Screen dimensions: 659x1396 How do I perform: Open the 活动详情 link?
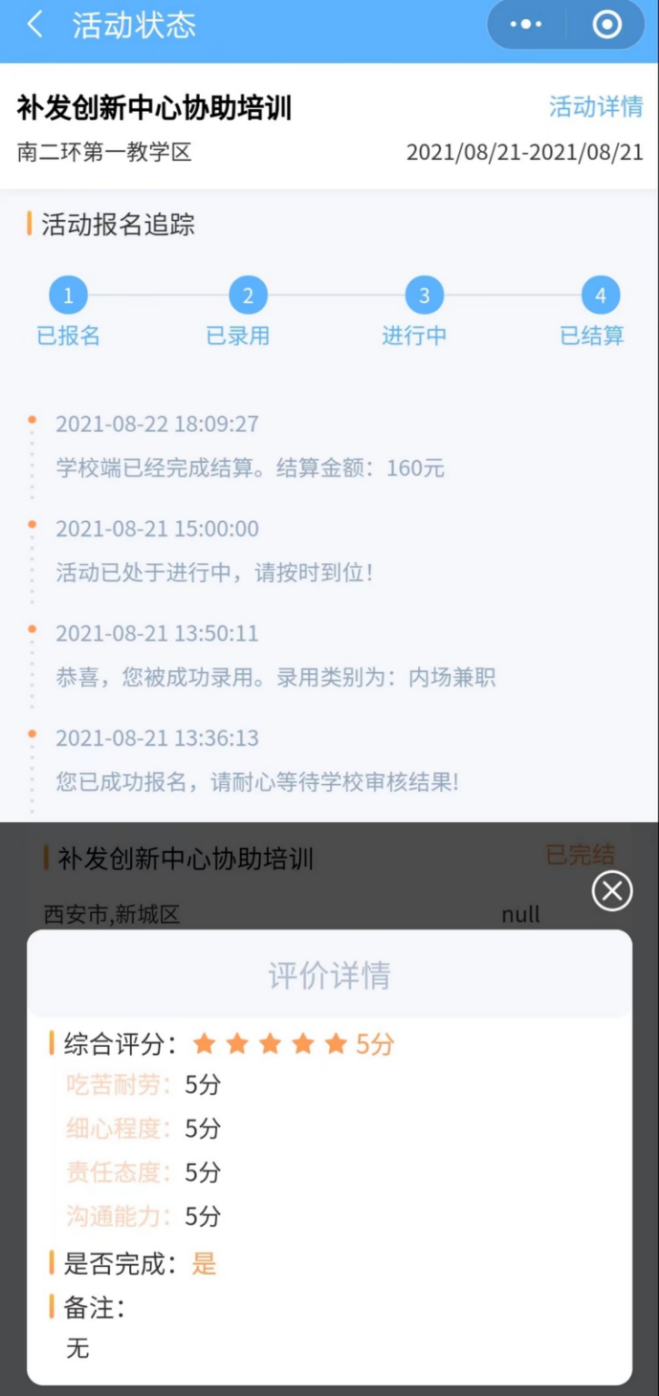click(x=595, y=107)
